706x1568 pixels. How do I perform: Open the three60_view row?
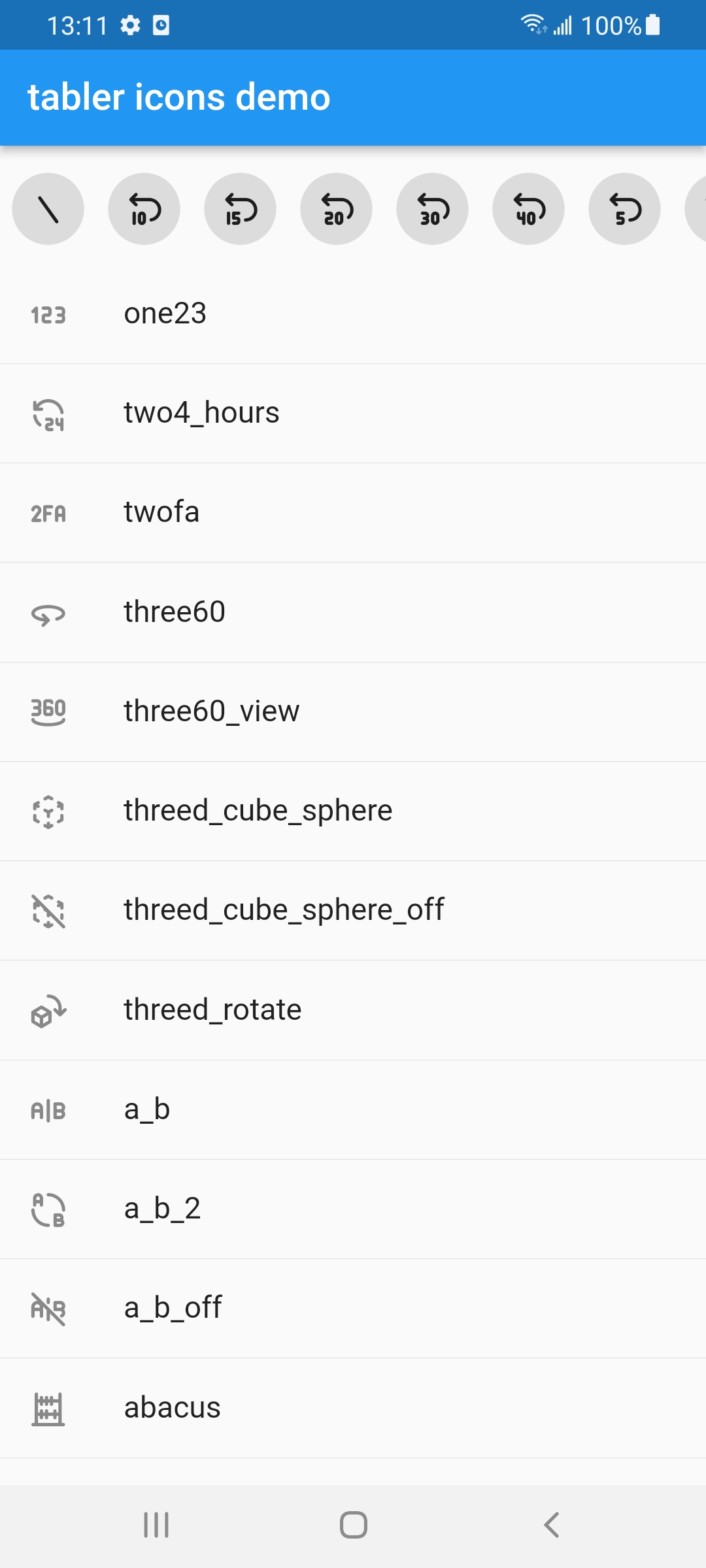click(x=353, y=712)
